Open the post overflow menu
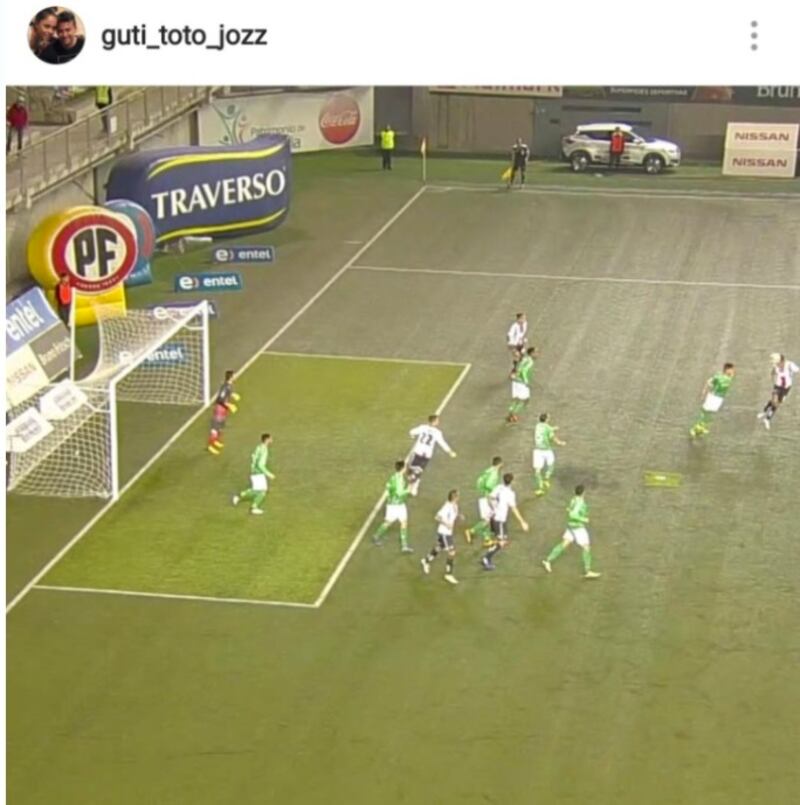The height and width of the screenshot is (805, 800). 754,36
